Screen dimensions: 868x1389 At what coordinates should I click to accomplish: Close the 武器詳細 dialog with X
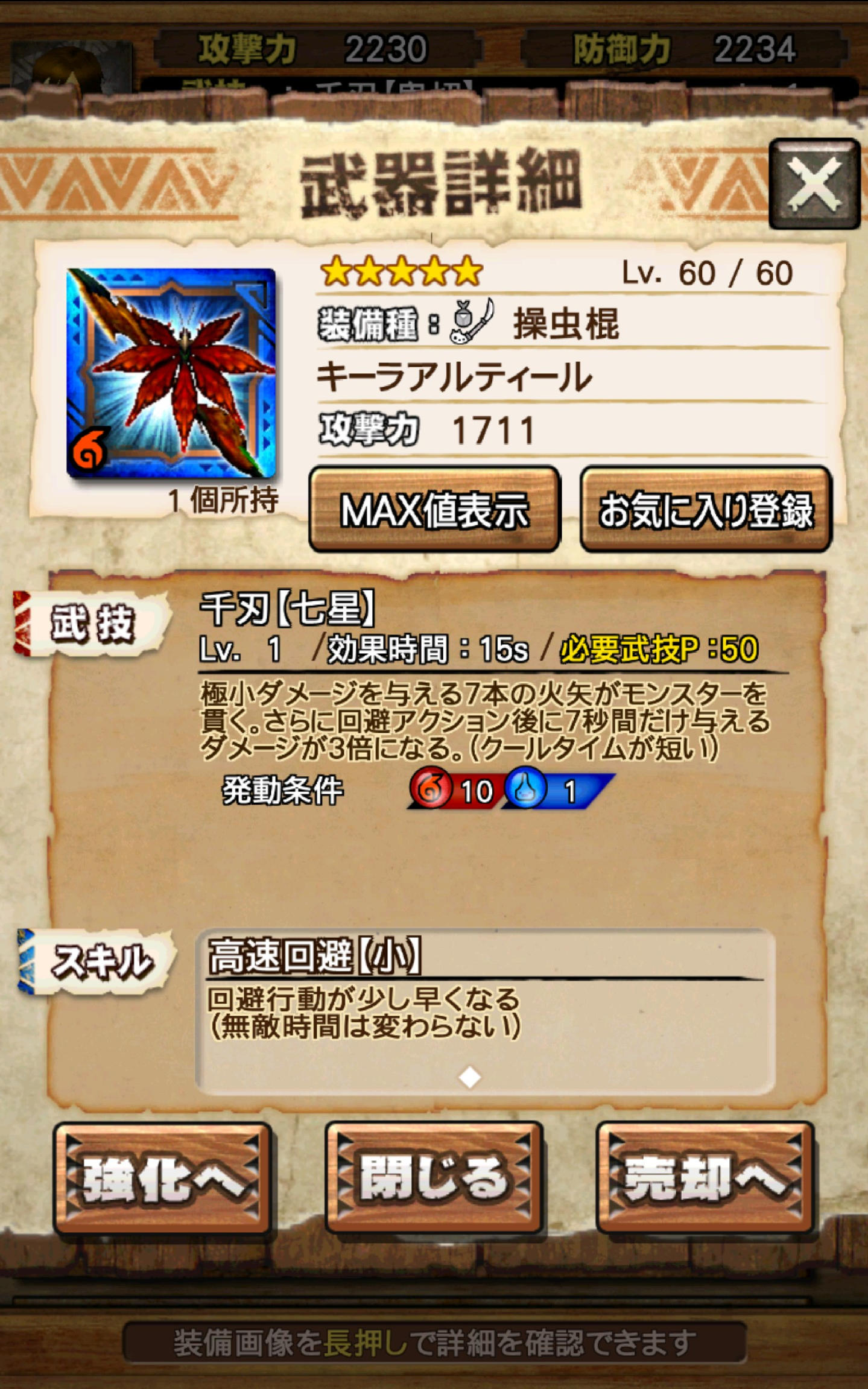(814, 183)
